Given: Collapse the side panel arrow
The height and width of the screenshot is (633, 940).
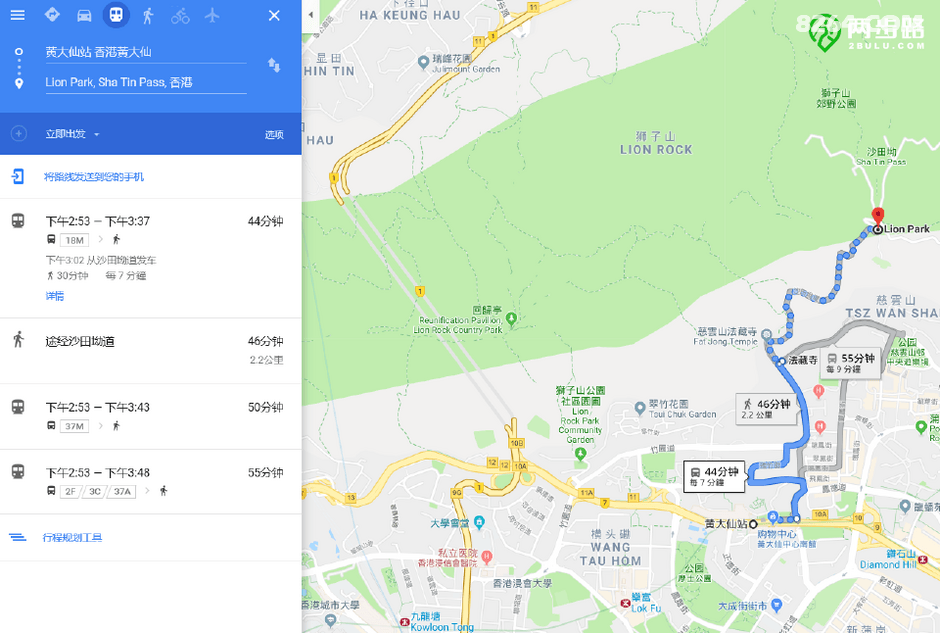Looking at the screenshot, I should click(x=310, y=15).
